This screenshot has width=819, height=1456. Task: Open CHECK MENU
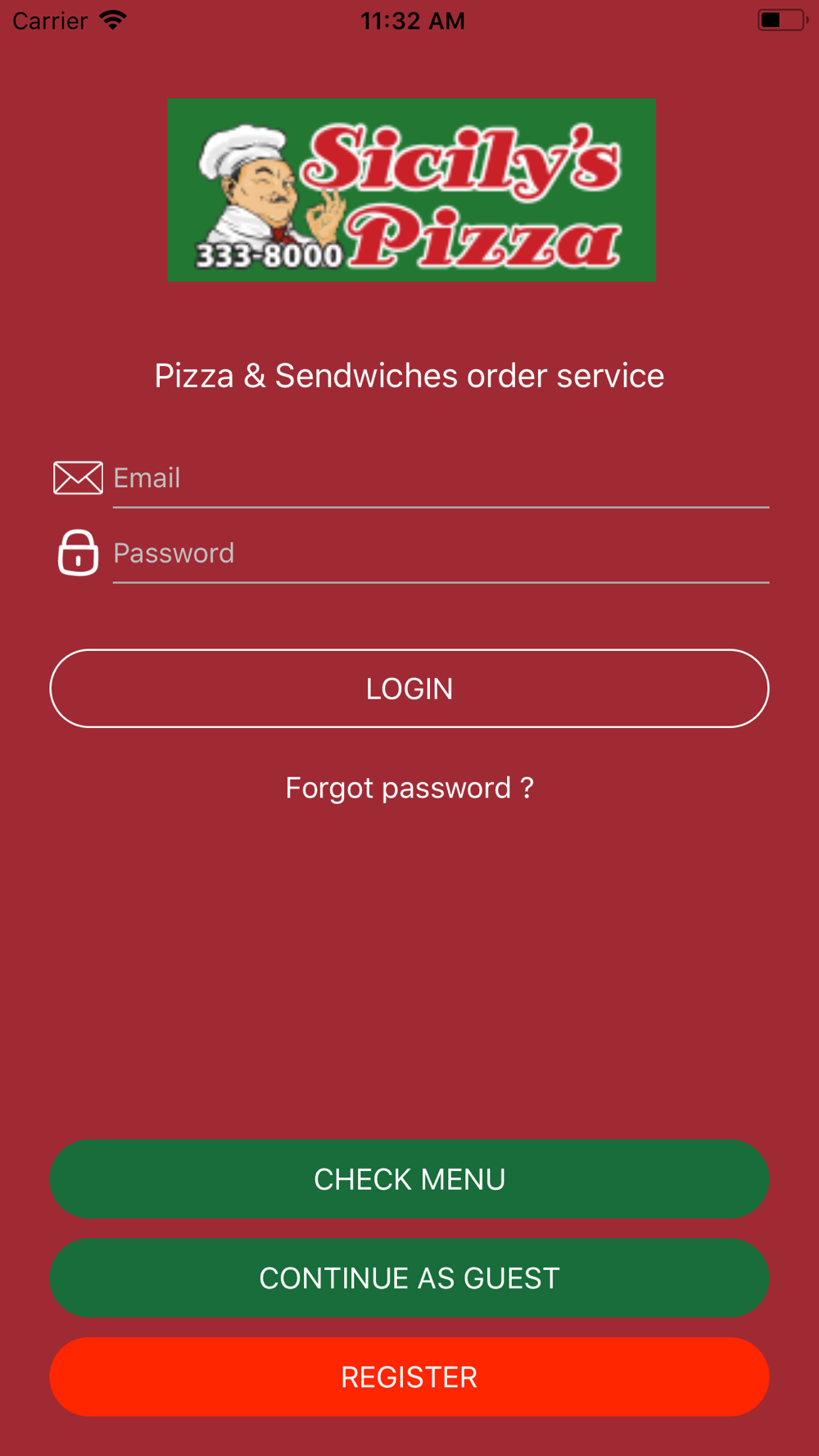[409, 1179]
